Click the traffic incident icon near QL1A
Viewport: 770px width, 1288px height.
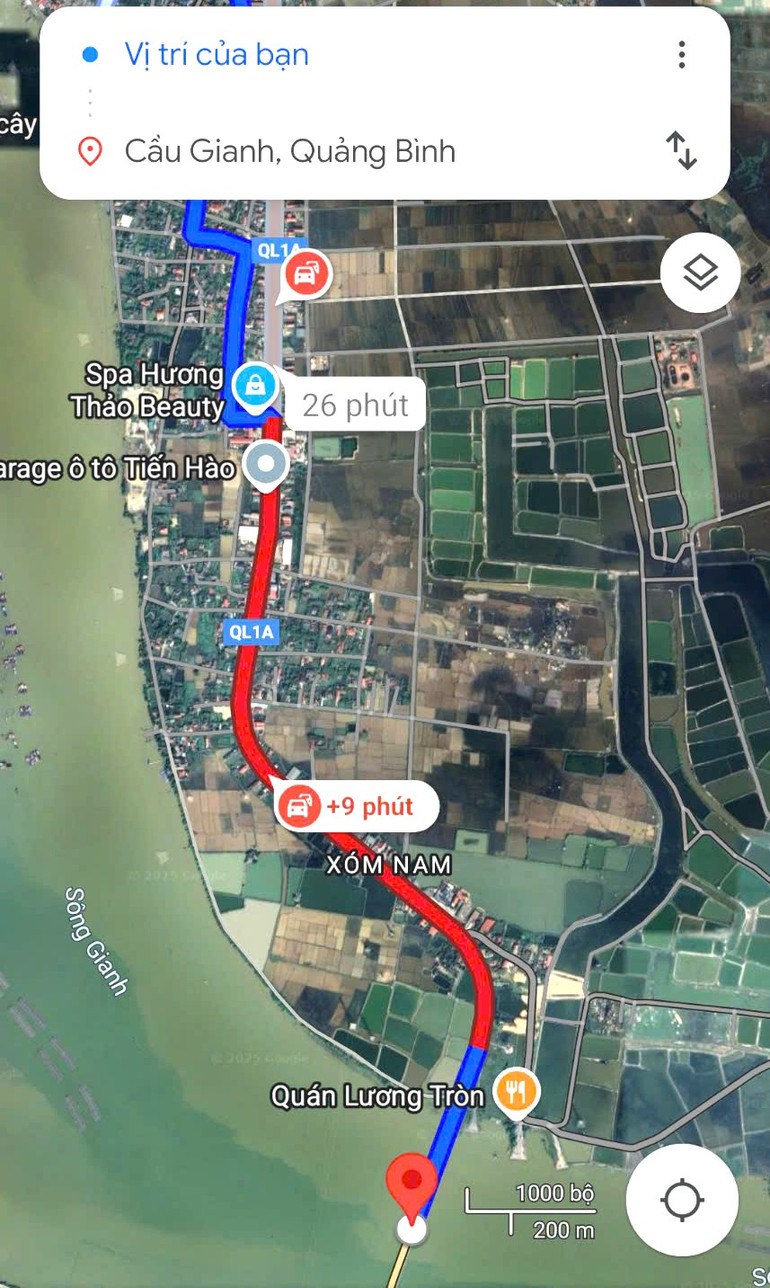(305, 273)
